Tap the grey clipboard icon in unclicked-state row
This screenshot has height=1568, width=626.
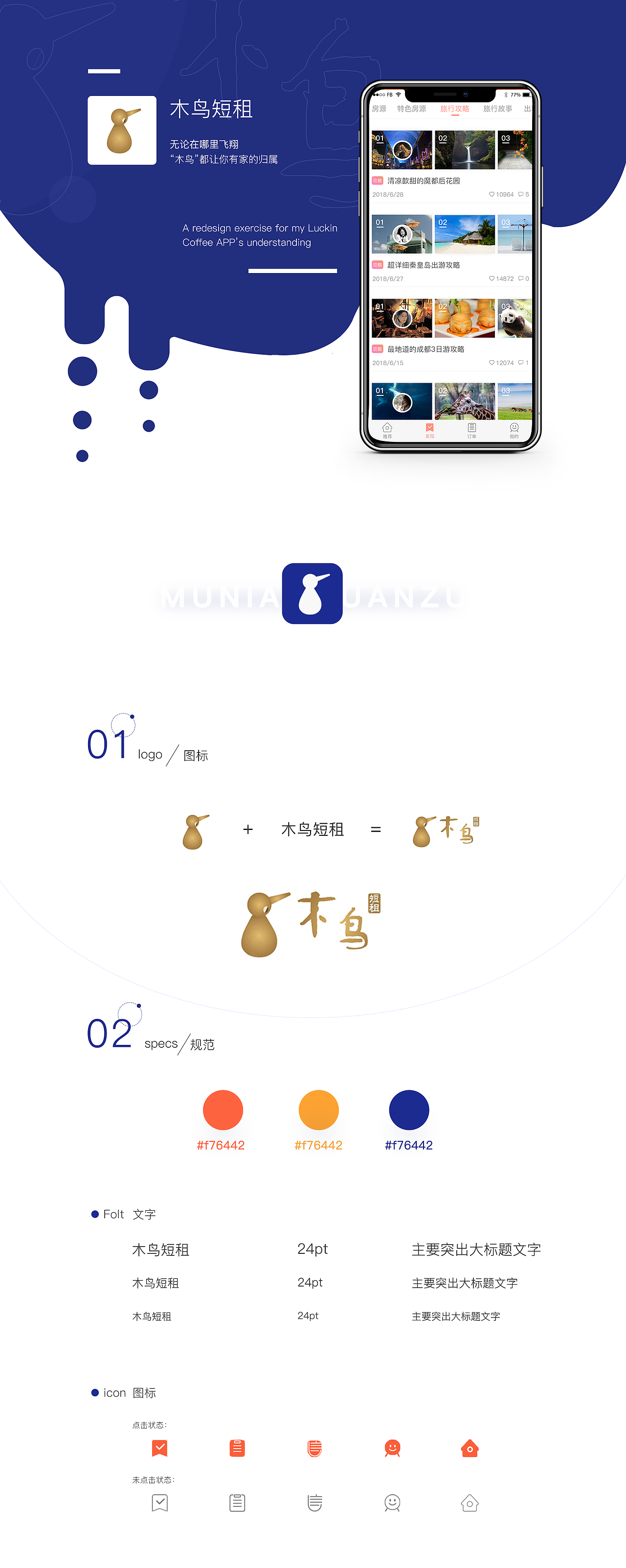[x=237, y=1503]
